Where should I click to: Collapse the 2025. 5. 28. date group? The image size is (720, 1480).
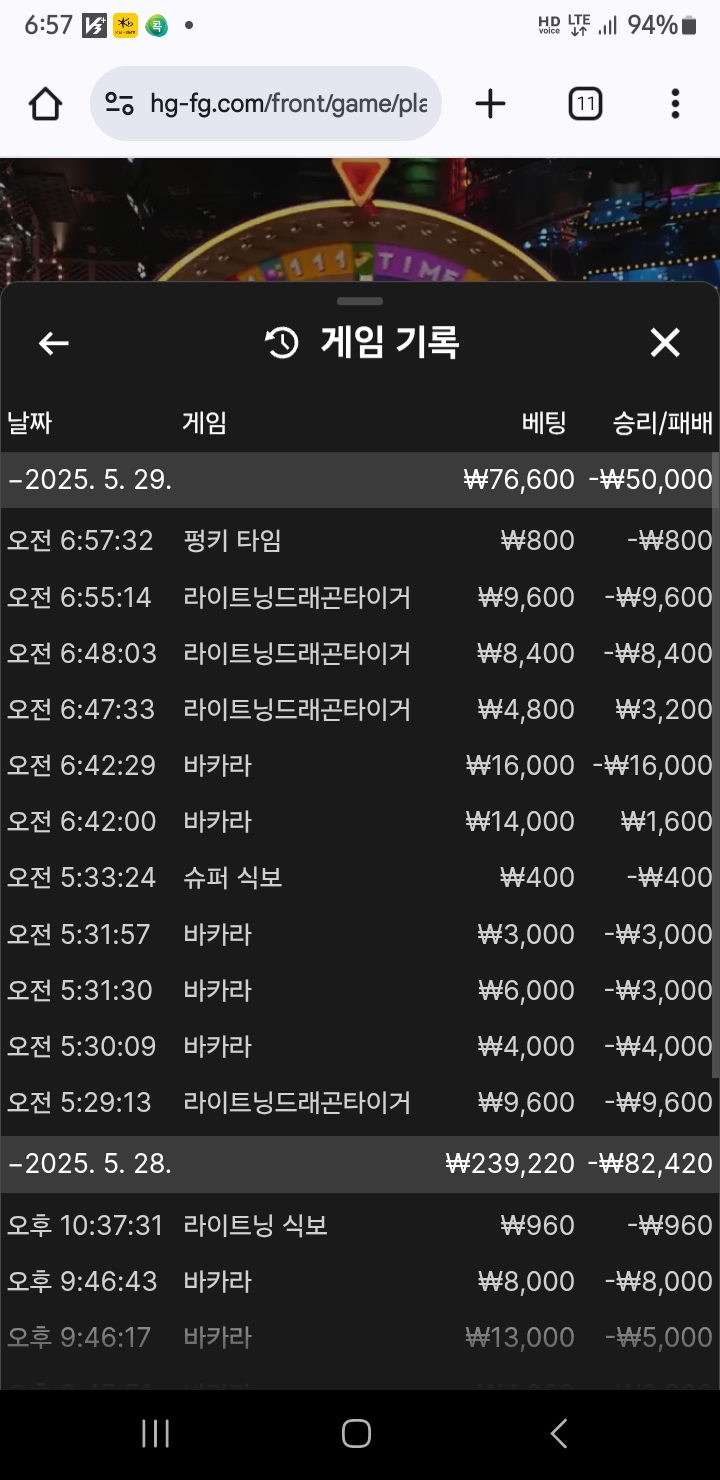coord(360,1164)
